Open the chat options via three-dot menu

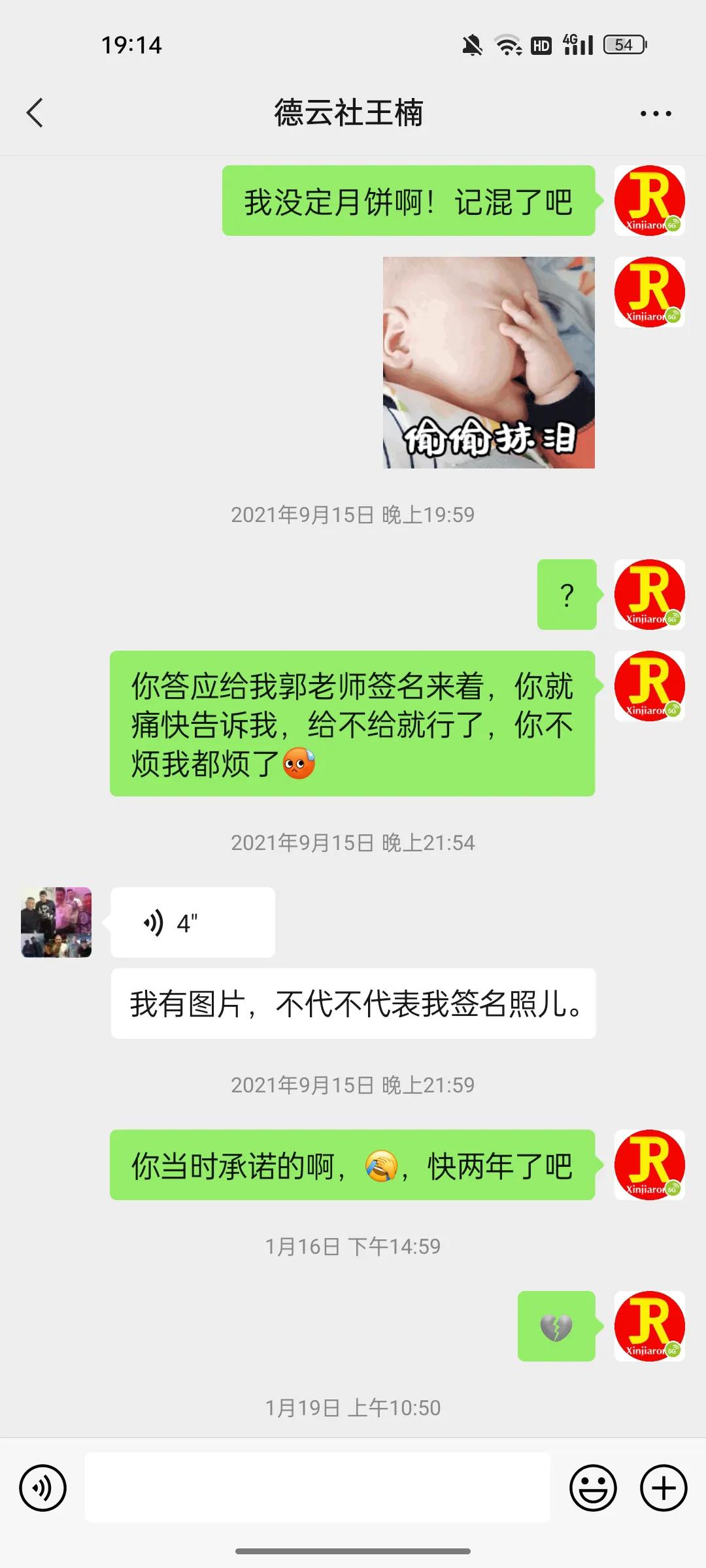(656, 112)
